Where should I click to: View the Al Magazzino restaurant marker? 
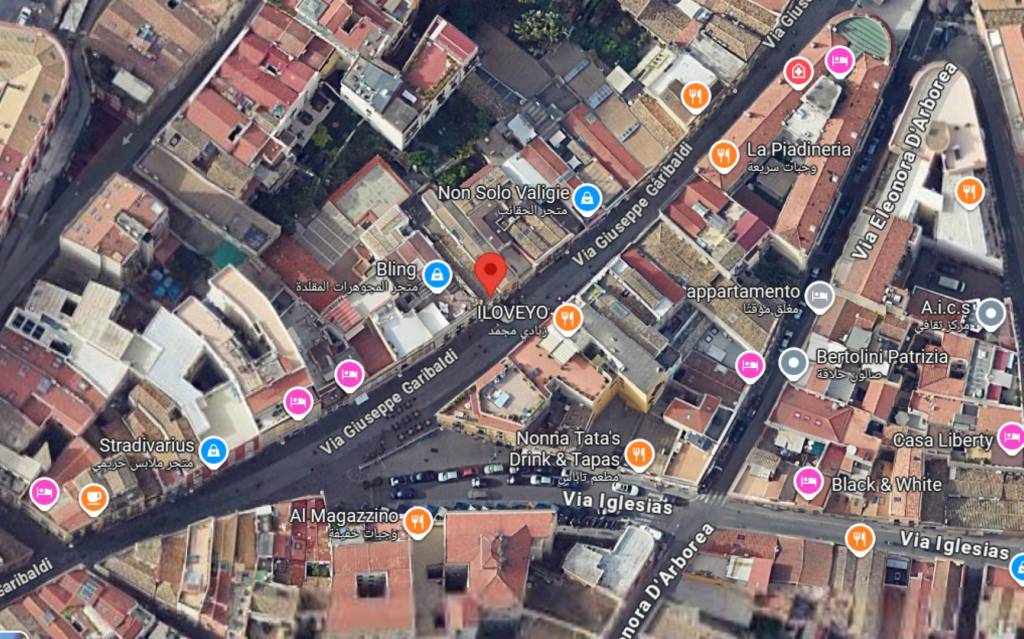tap(417, 521)
